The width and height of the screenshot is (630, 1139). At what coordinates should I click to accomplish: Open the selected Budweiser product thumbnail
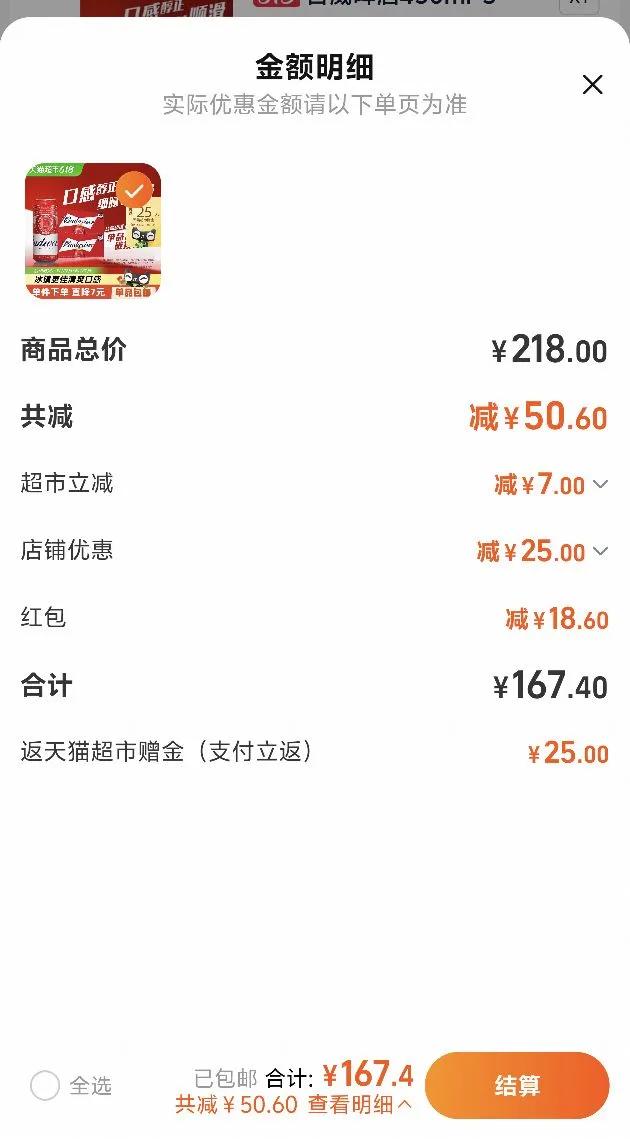coord(93,231)
